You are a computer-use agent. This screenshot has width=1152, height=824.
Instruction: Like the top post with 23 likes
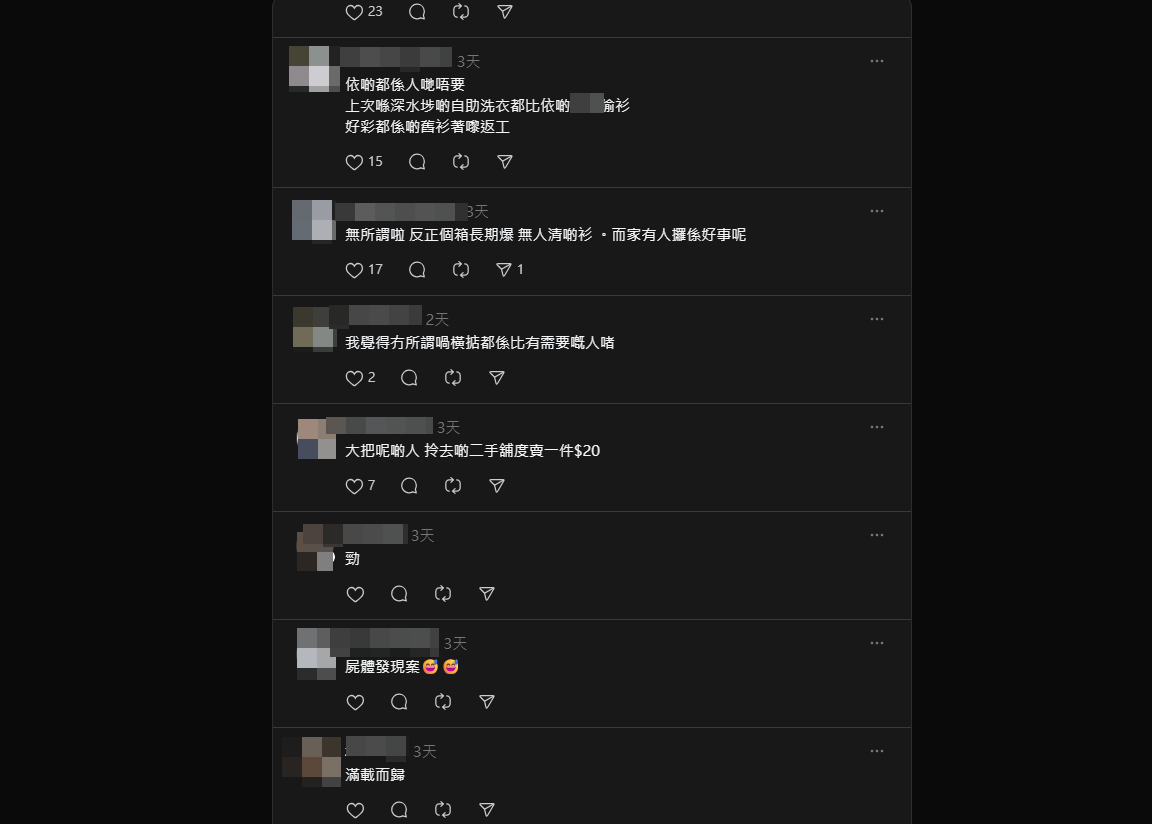click(354, 12)
